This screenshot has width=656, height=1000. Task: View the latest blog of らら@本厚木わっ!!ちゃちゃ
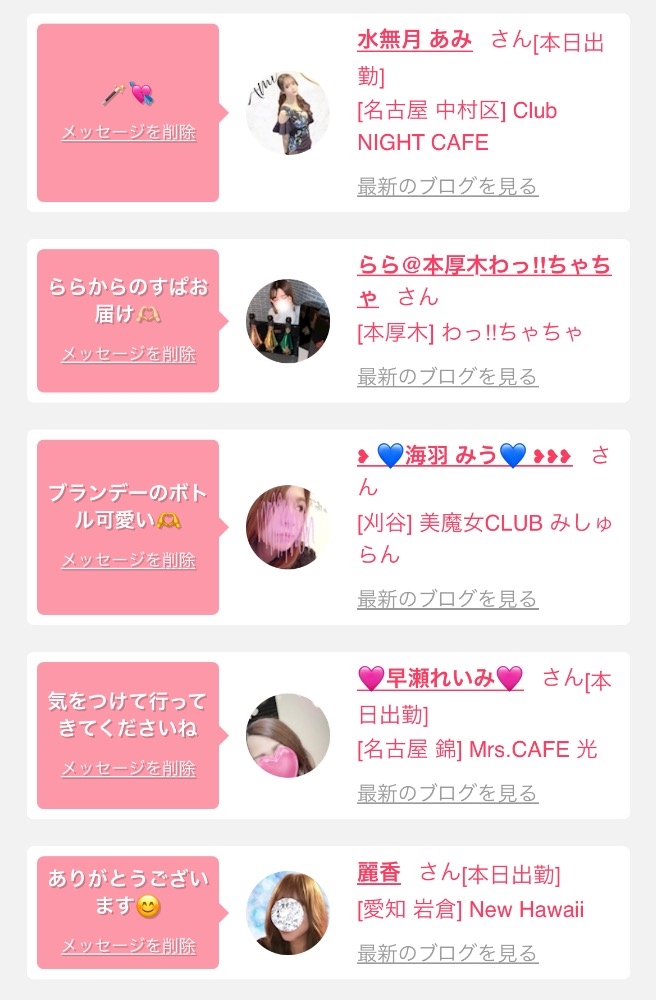[x=448, y=376]
